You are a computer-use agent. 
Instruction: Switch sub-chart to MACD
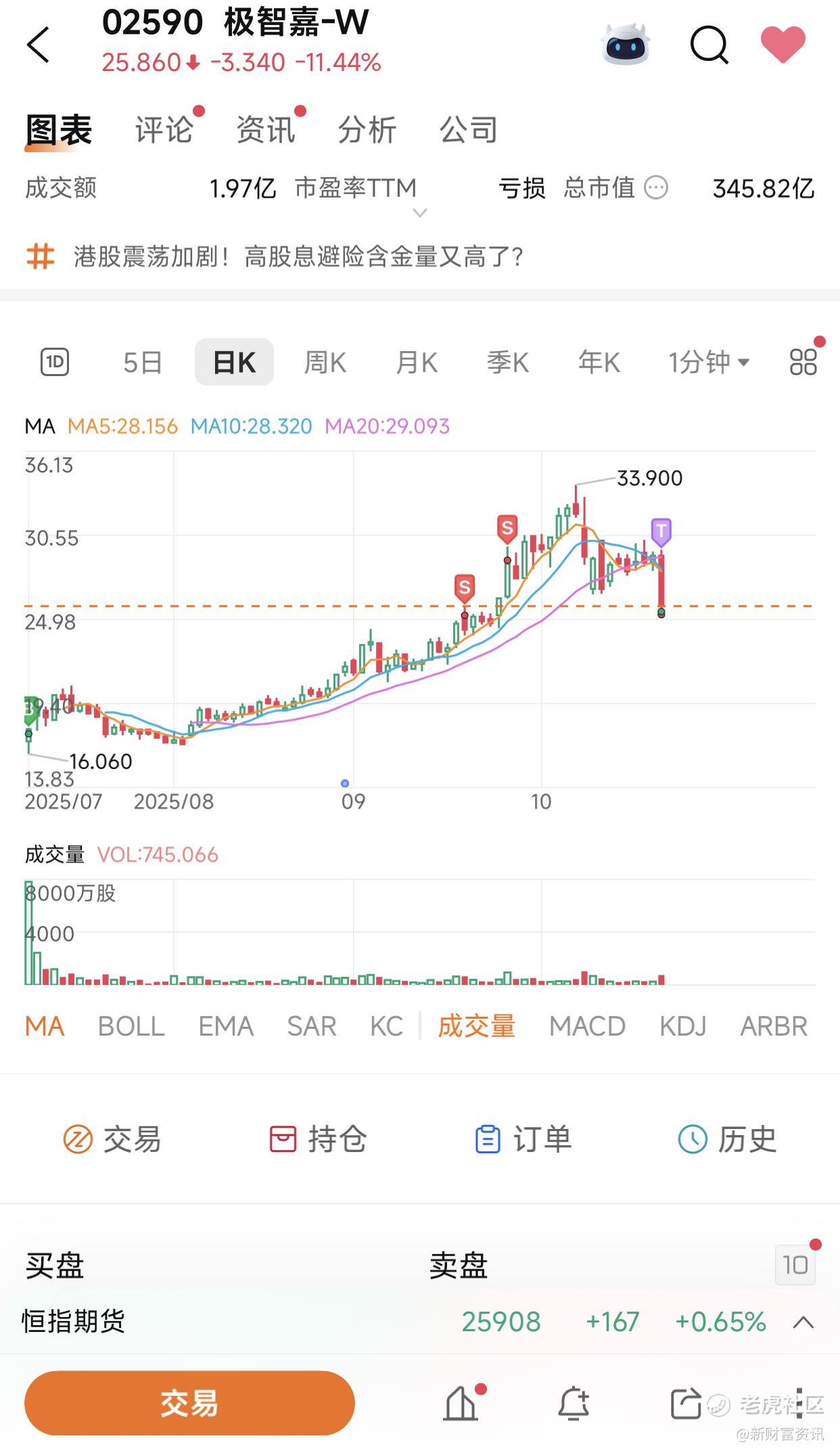[587, 1026]
